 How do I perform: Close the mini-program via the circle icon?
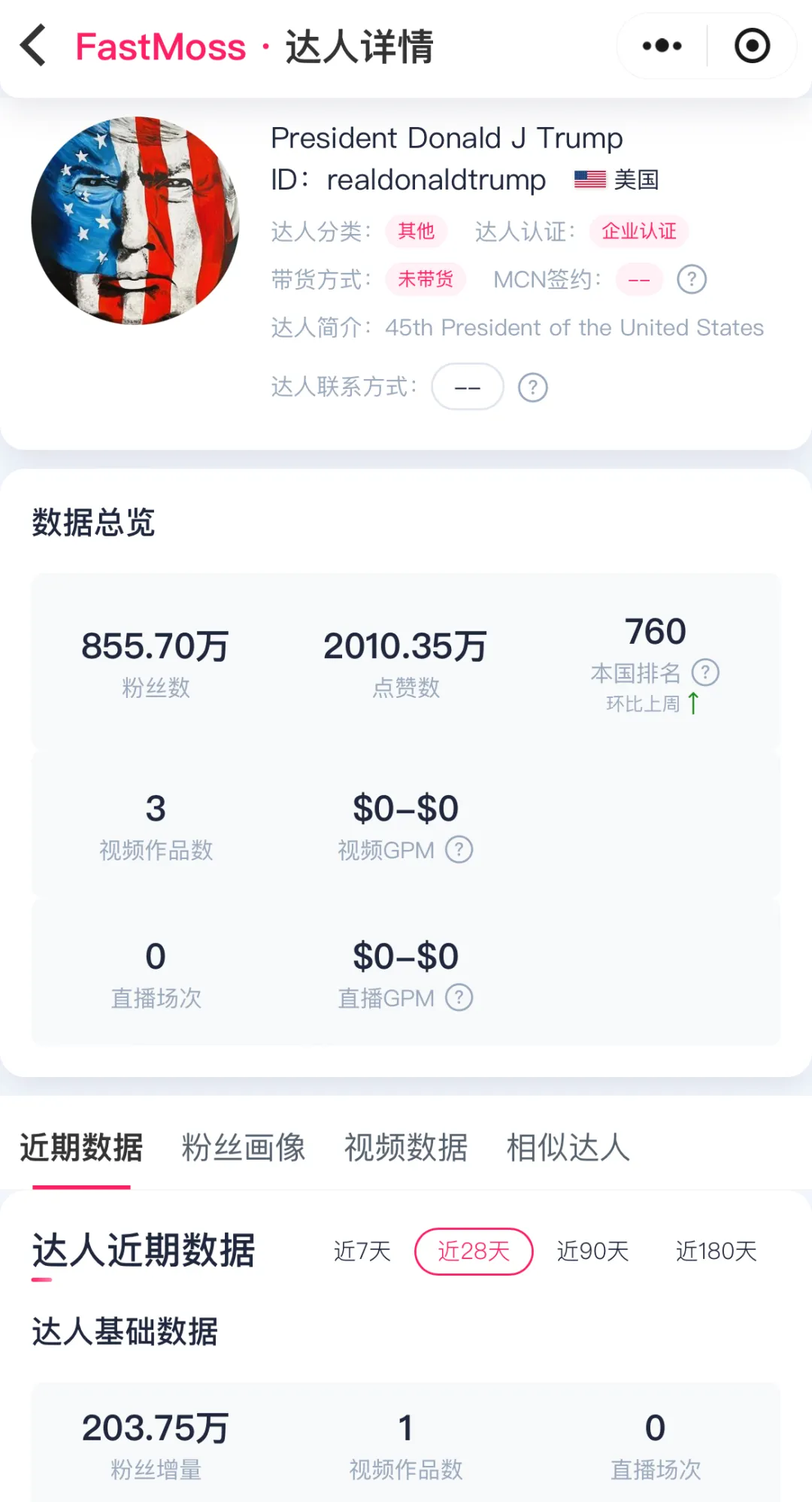(752, 46)
